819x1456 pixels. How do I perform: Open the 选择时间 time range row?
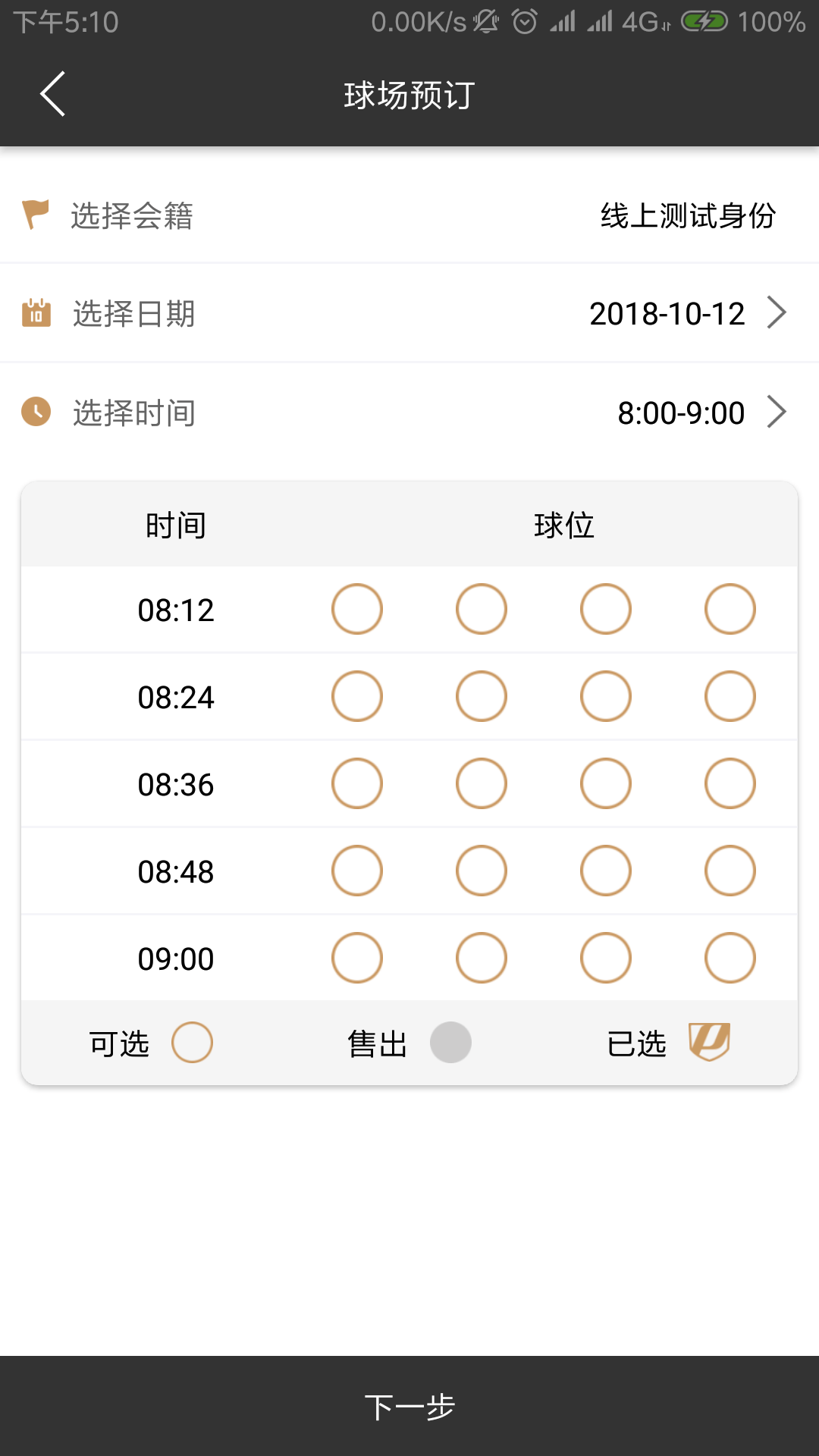pos(409,413)
